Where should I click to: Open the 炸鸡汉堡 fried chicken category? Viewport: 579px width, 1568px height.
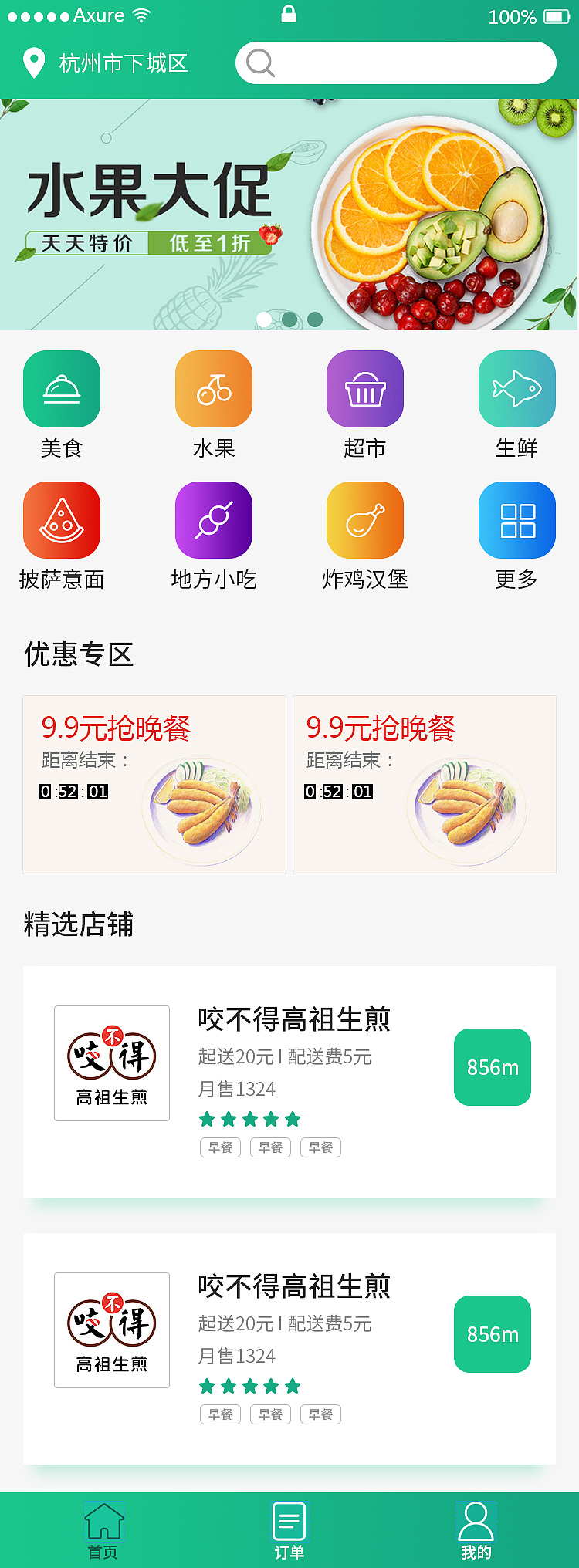coord(365,520)
